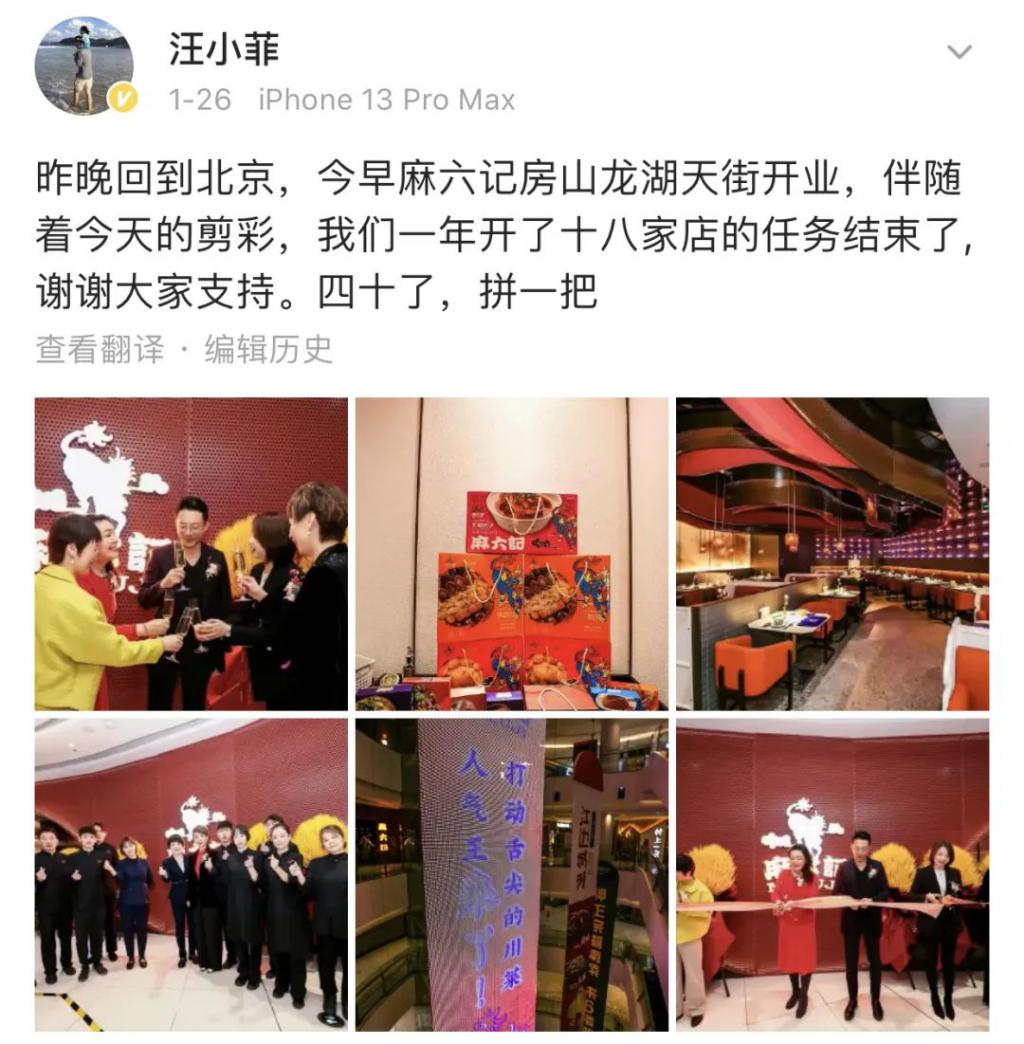Tap 查看翻译 to translate the post
Screen dimensions: 1024x1044
(99, 349)
